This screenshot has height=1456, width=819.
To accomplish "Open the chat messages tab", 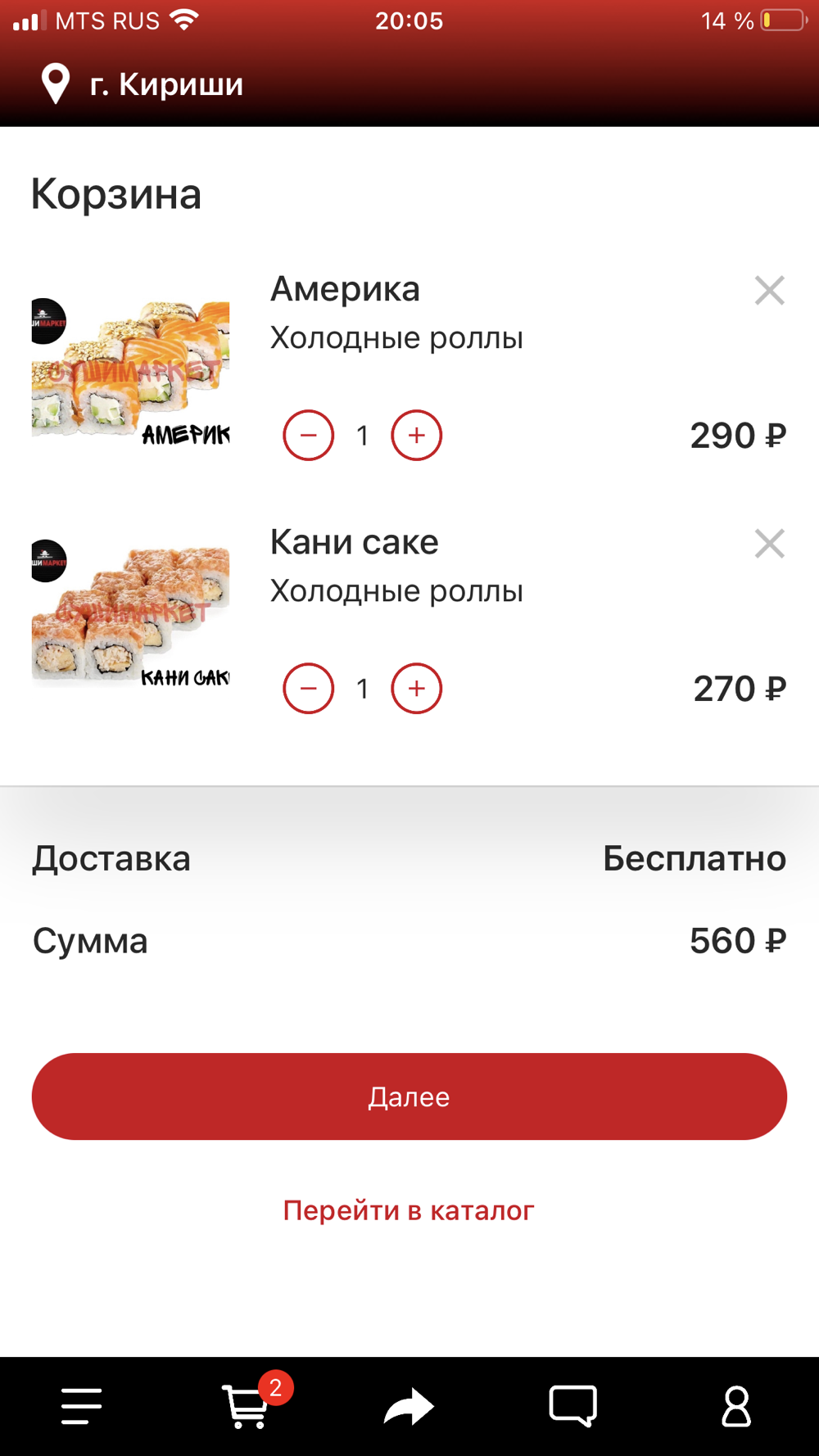I will (x=572, y=1406).
